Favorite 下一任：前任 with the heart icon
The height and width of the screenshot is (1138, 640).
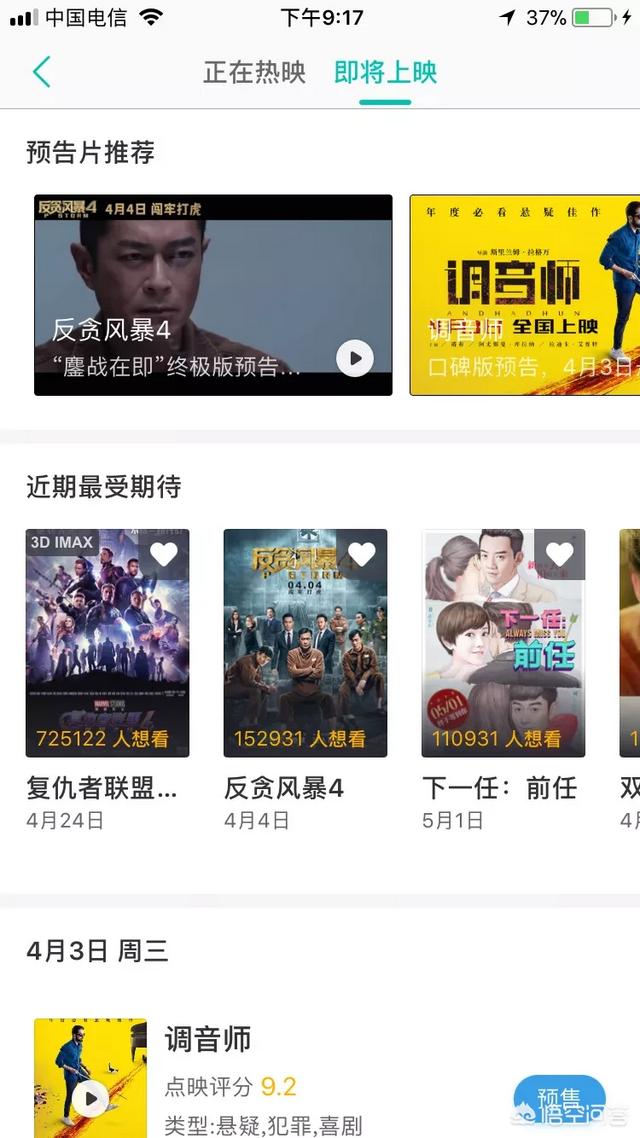coord(559,554)
